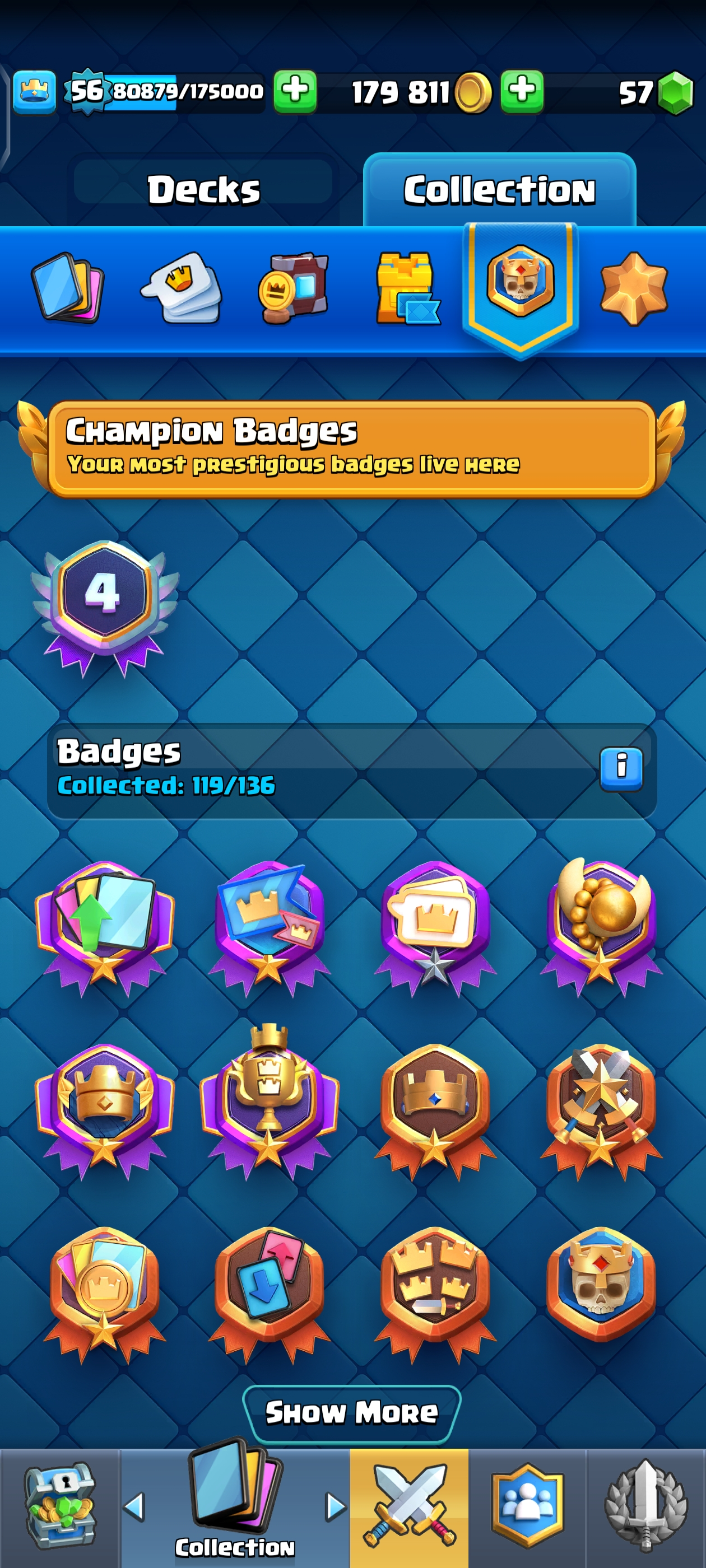Open the tower skins collection category
Image resolution: width=706 pixels, height=1568 pixels.
click(407, 287)
